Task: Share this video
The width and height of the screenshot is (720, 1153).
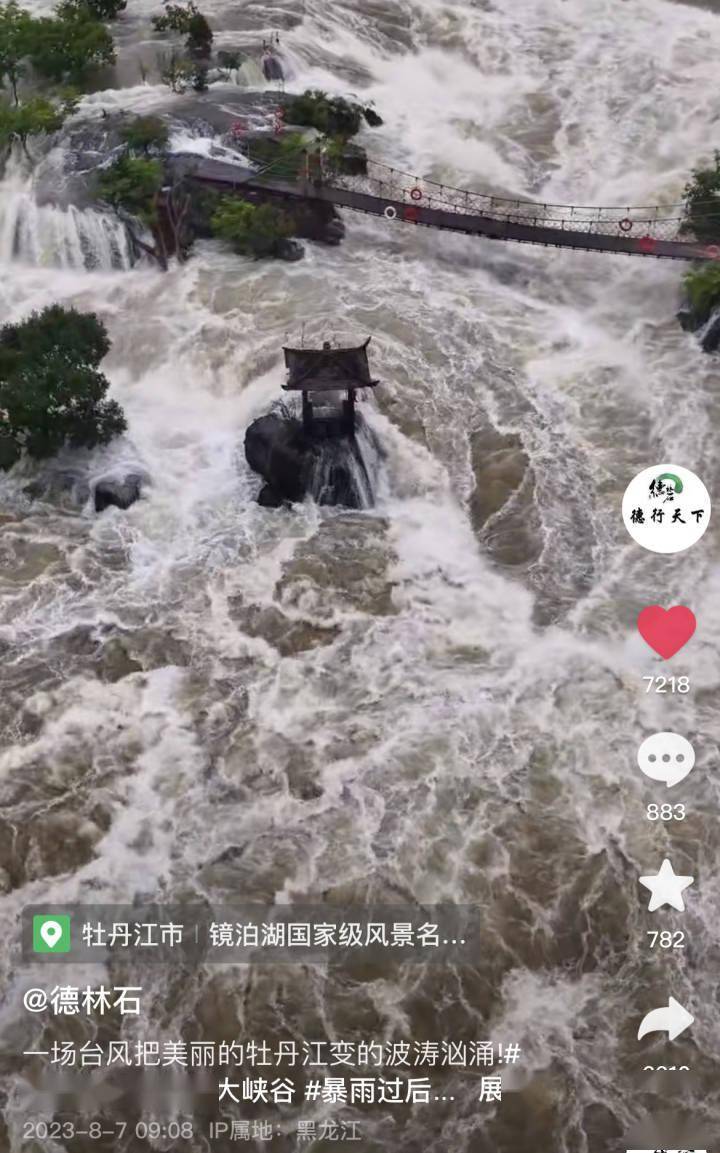Action: pos(666,1020)
